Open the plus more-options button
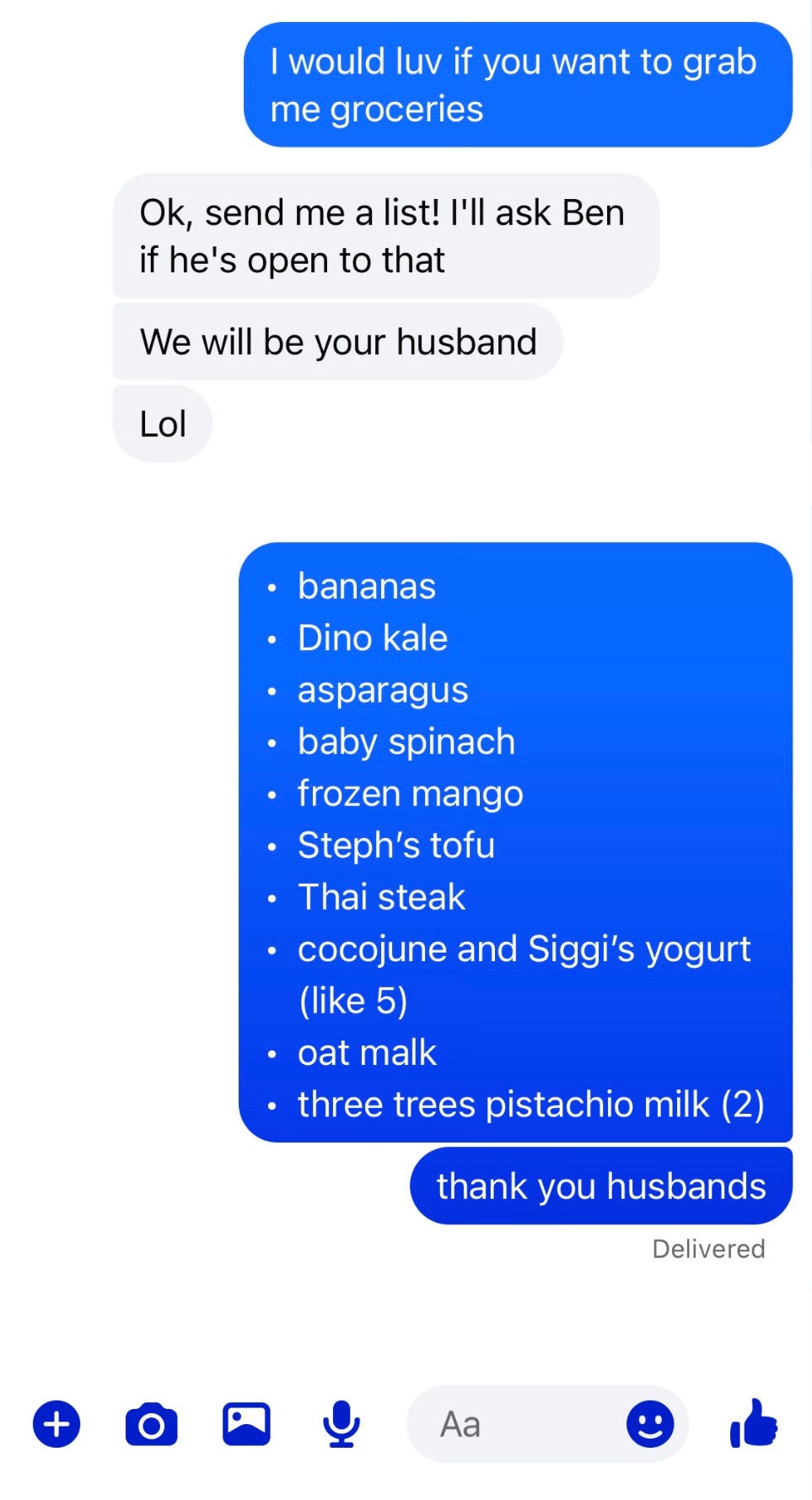This screenshot has height=1500, width=812. click(56, 1424)
